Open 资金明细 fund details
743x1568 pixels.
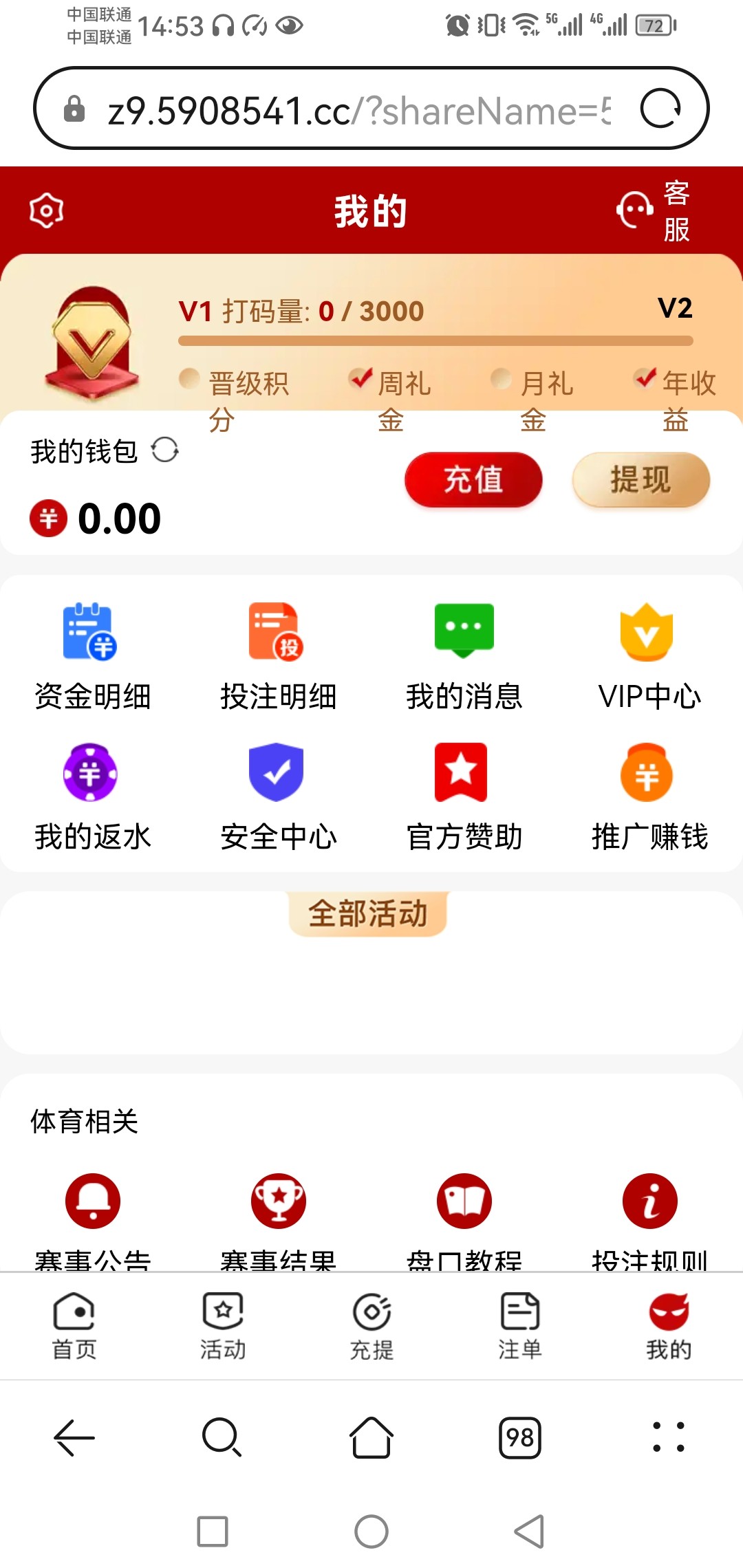pos(92,655)
